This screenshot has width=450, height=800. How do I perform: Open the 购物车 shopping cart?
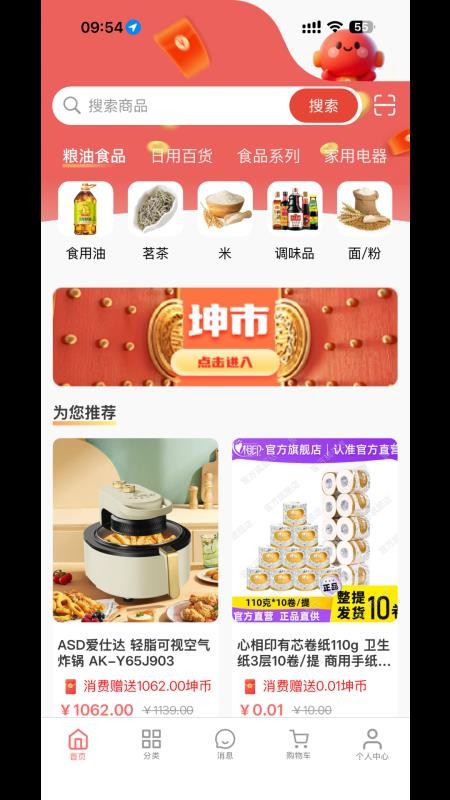[x=298, y=744]
